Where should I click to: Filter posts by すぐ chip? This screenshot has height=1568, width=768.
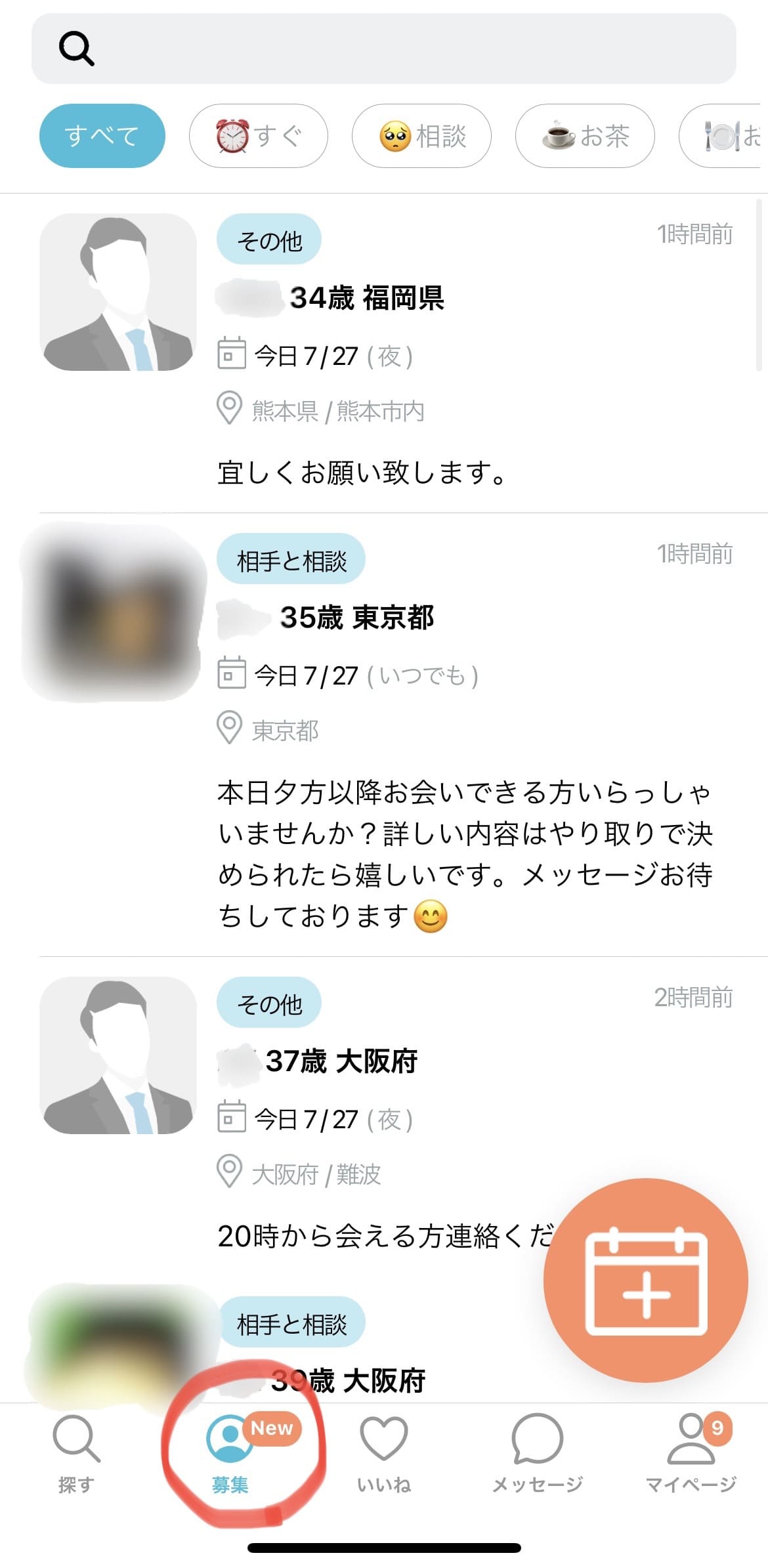coord(258,136)
